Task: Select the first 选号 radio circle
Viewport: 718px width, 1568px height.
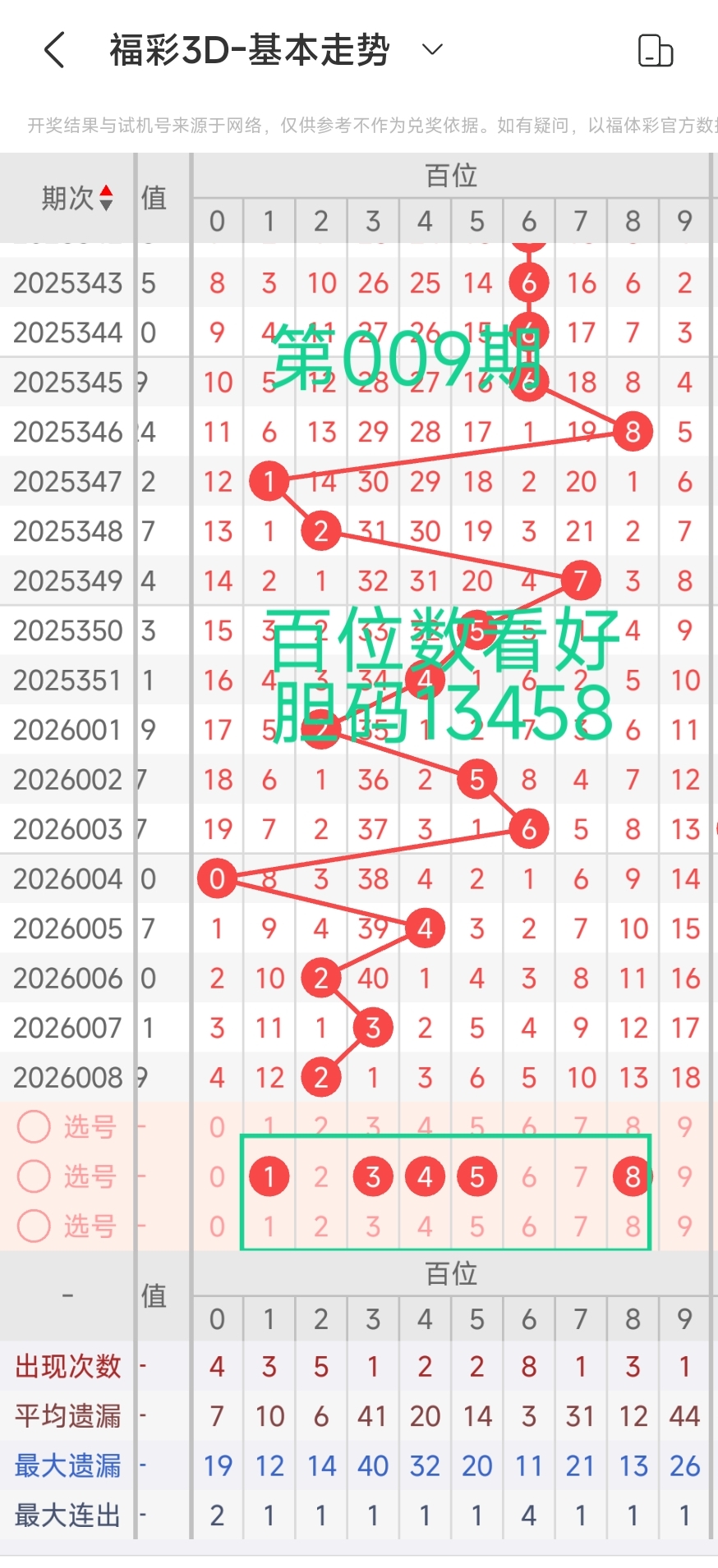Action: coord(34,1127)
